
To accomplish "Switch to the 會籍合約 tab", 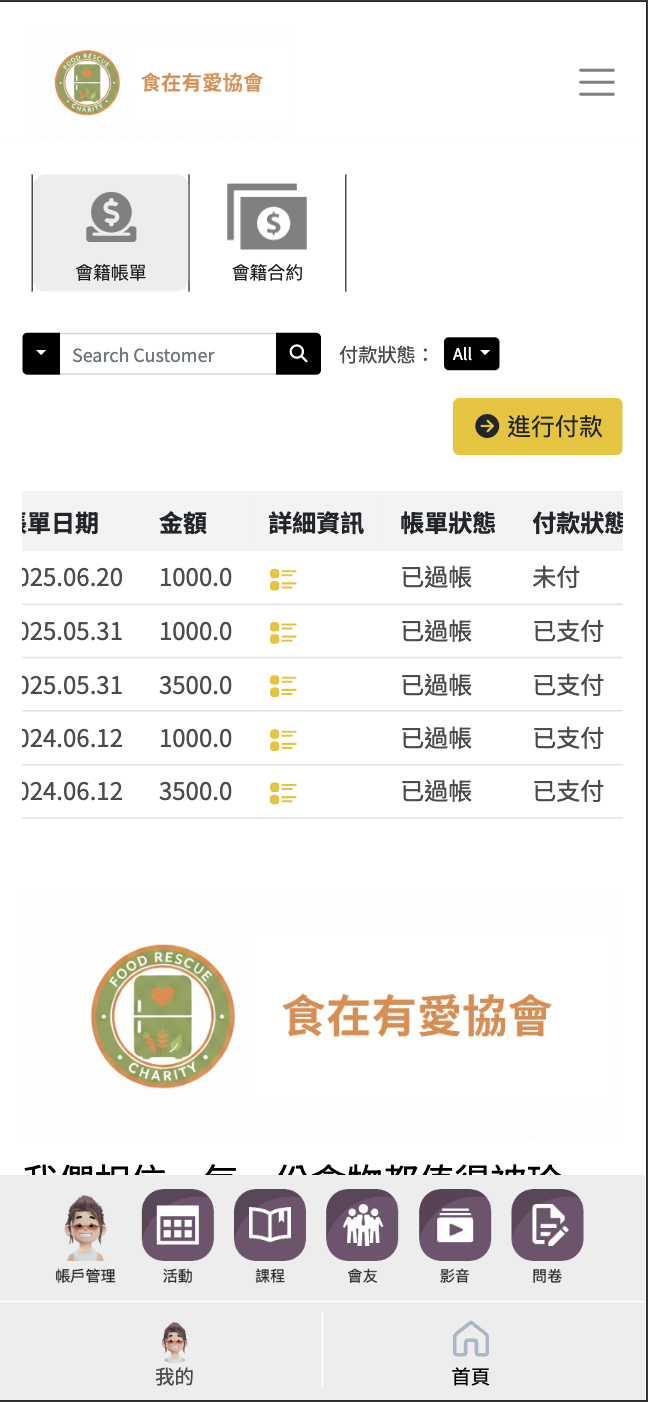I will [267, 233].
